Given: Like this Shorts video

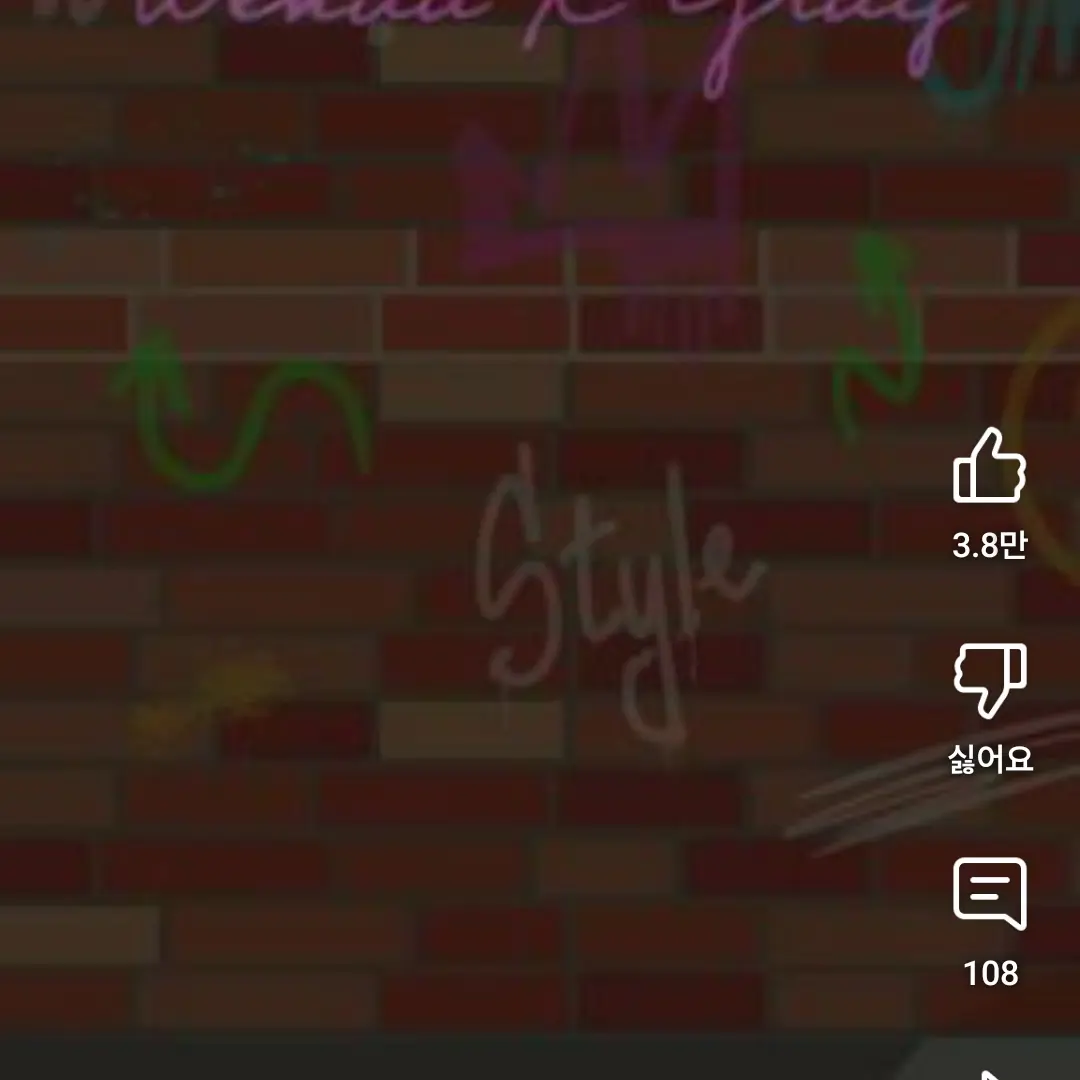Looking at the screenshot, I should pos(989,467).
